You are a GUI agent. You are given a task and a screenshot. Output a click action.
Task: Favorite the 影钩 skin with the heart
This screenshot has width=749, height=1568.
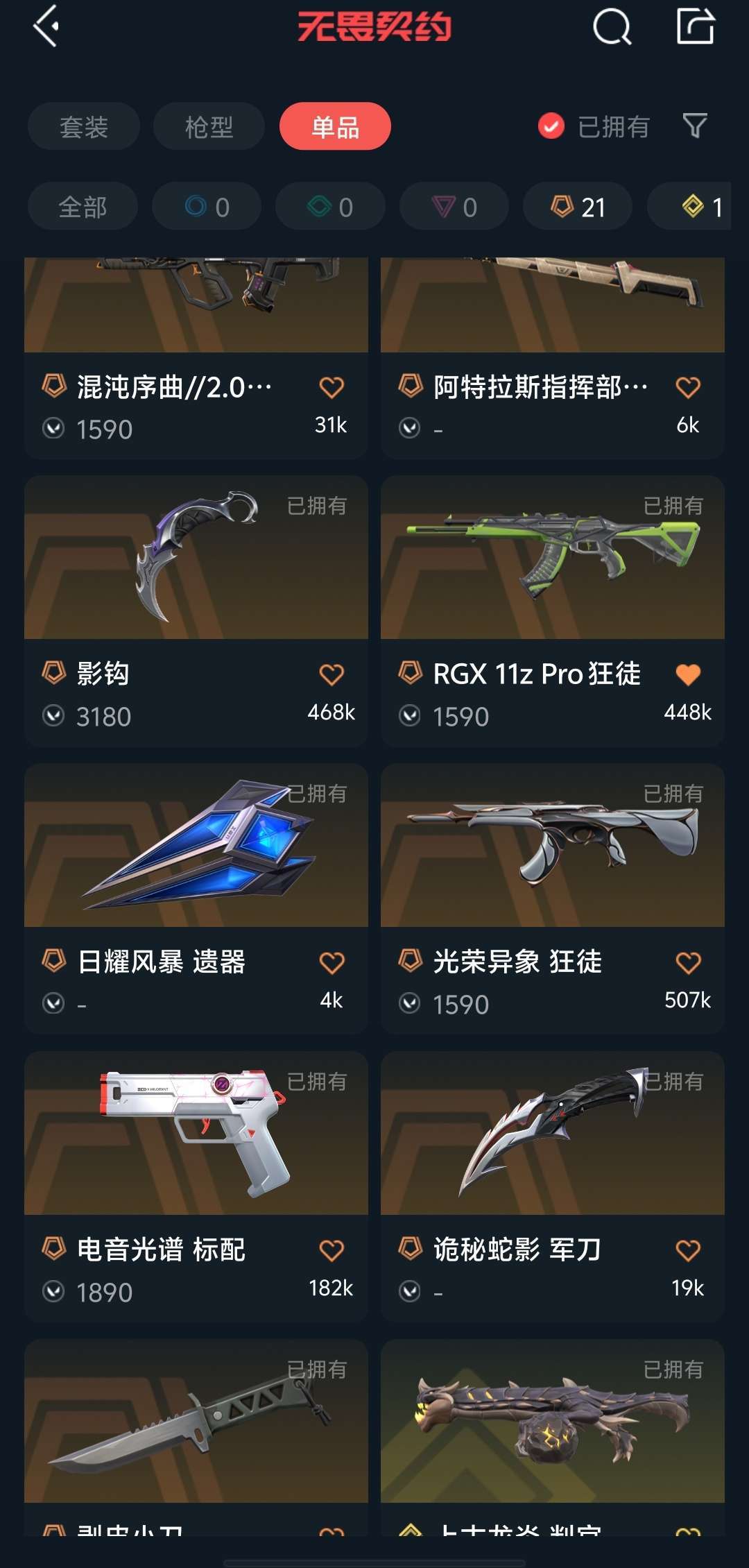pos(332,674)
